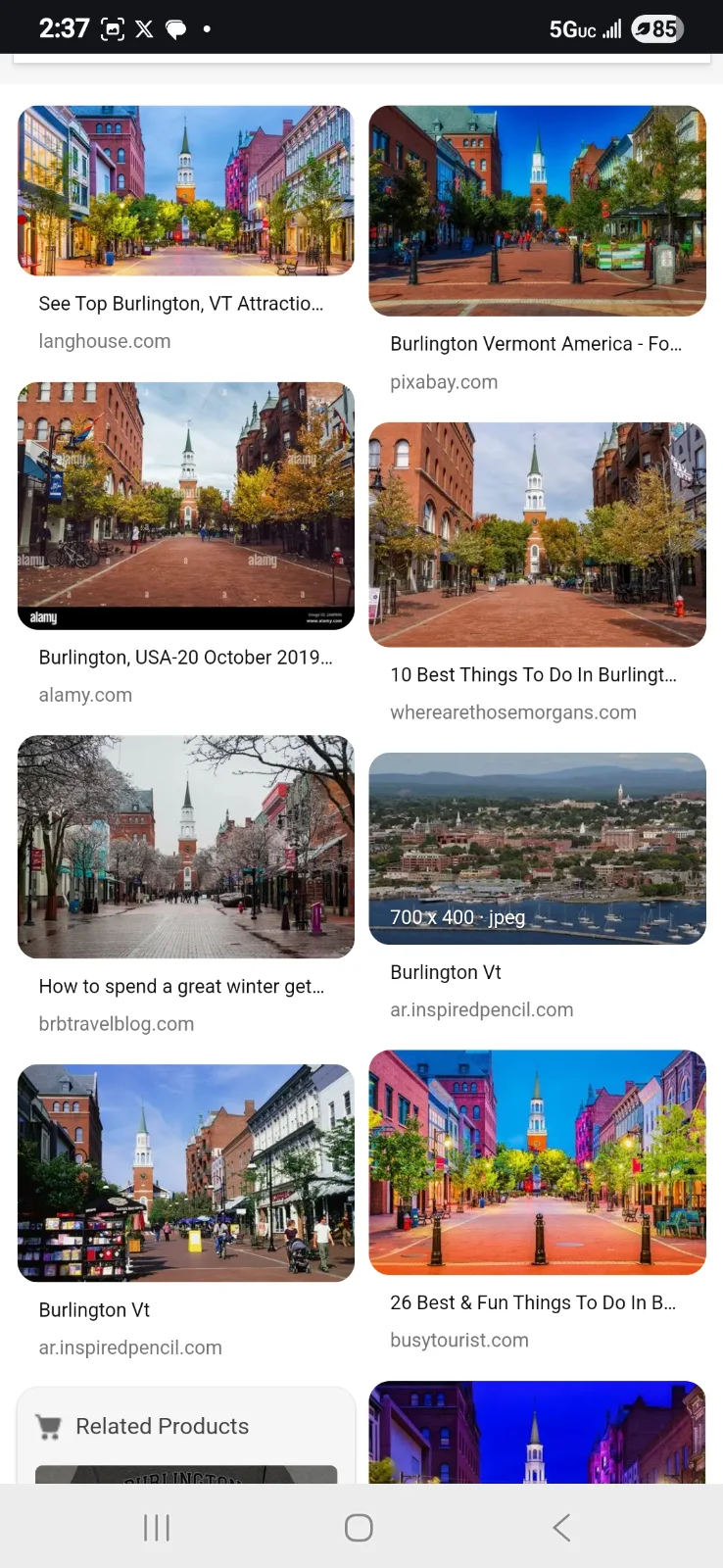Viewport: 723px width, 1568px height.
Task: Open the wherearethosemorgans.com 10 Best Things image
Action: point(537,534)
